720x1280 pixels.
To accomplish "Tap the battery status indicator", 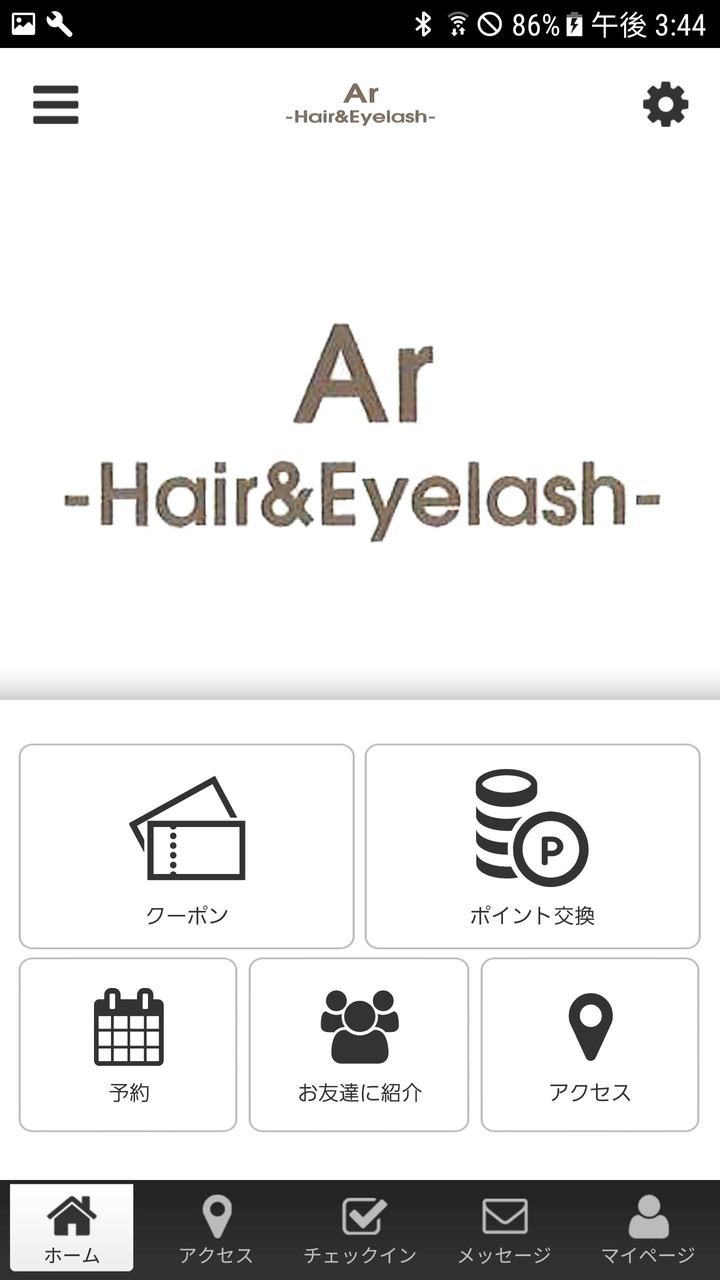I will click(x=570, y=28).
